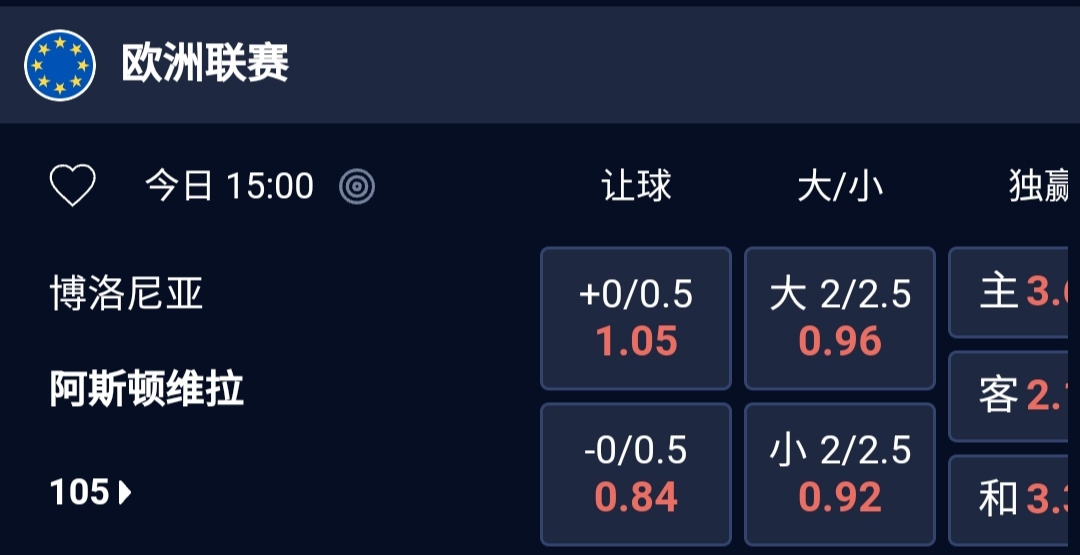Select handicap +0/0.5 at odds 1.05
The height and width of the screenshot is (555, 1080).
point(636,318)
